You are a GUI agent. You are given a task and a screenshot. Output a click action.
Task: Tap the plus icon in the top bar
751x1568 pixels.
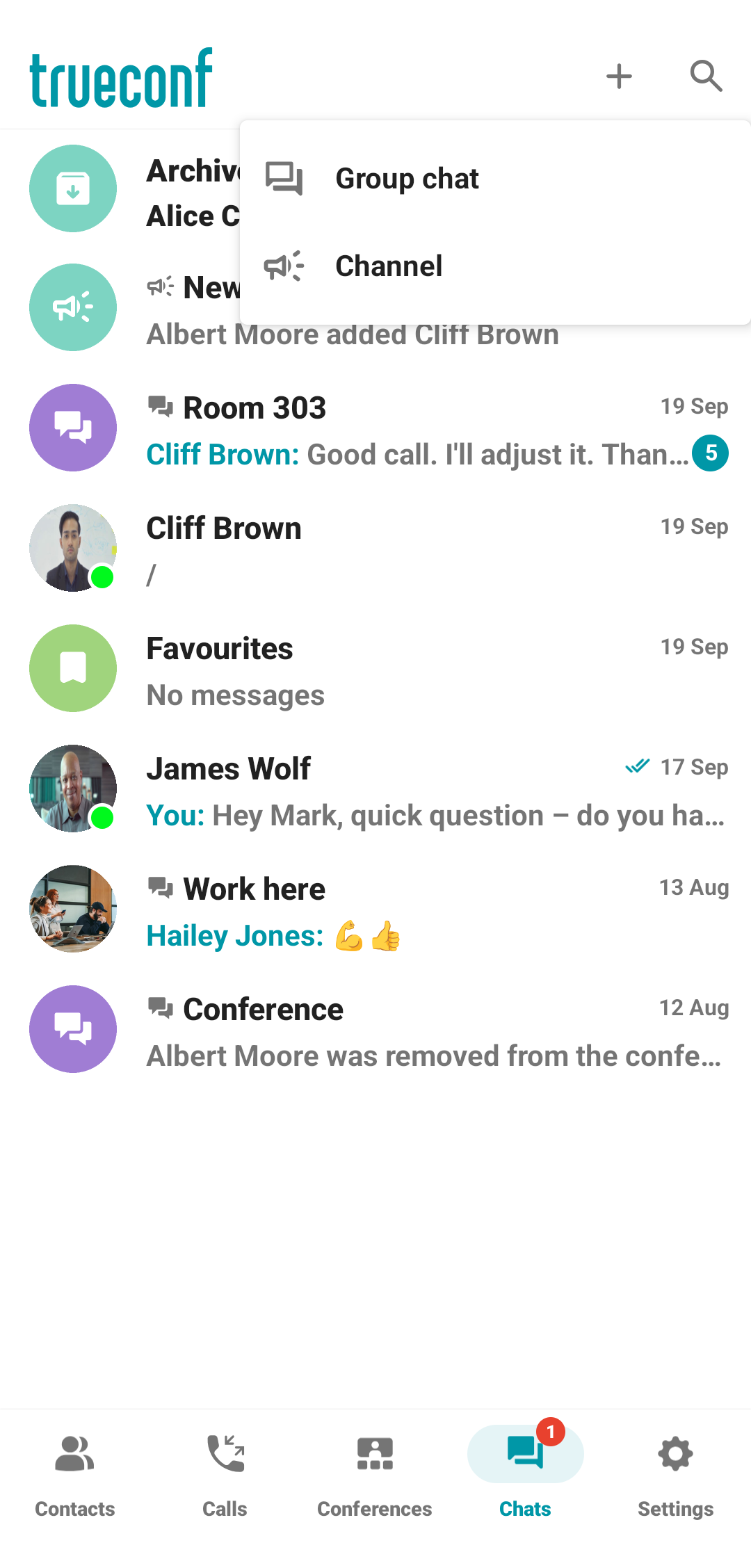618,76
